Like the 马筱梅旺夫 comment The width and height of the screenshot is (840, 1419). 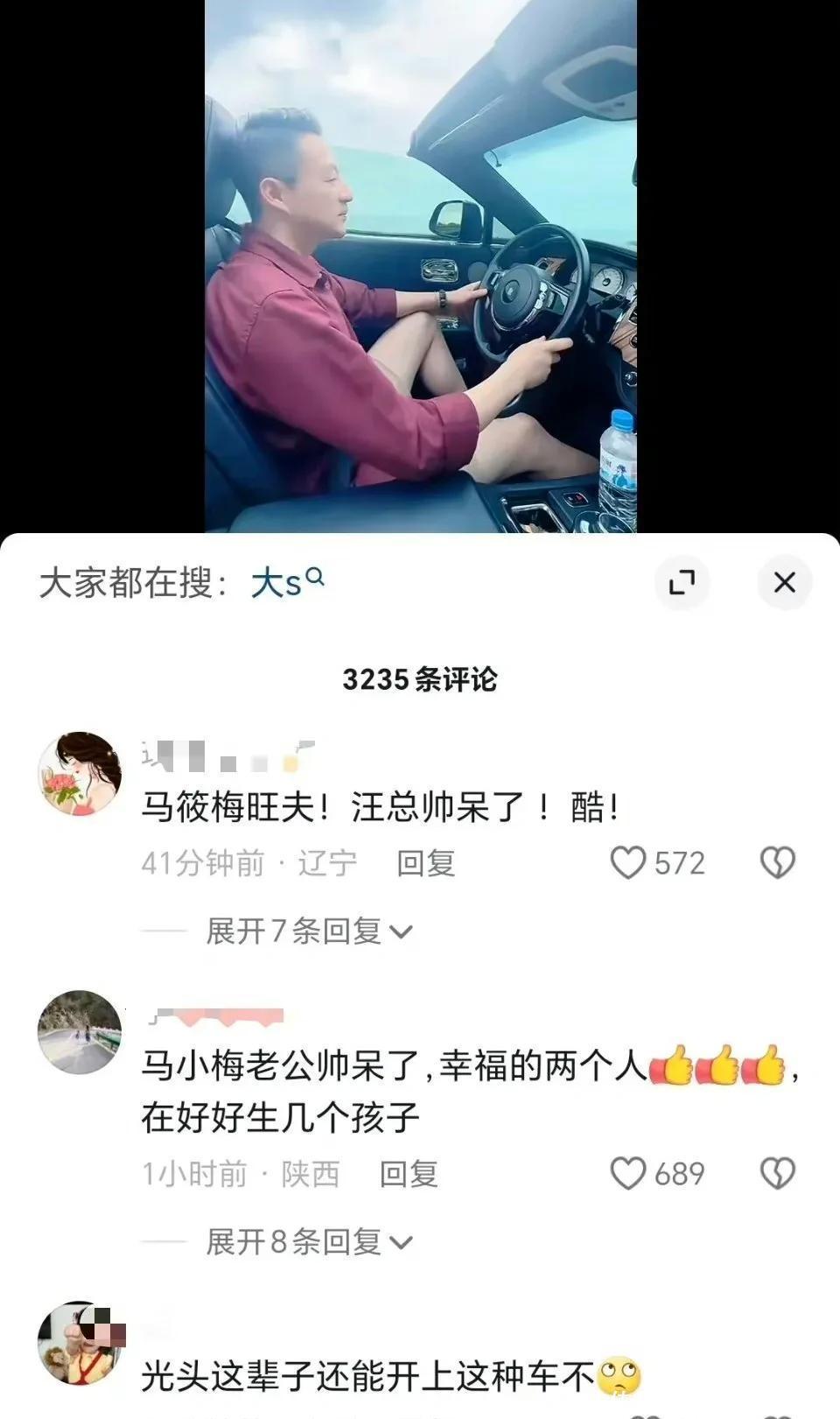pos(628,863)
